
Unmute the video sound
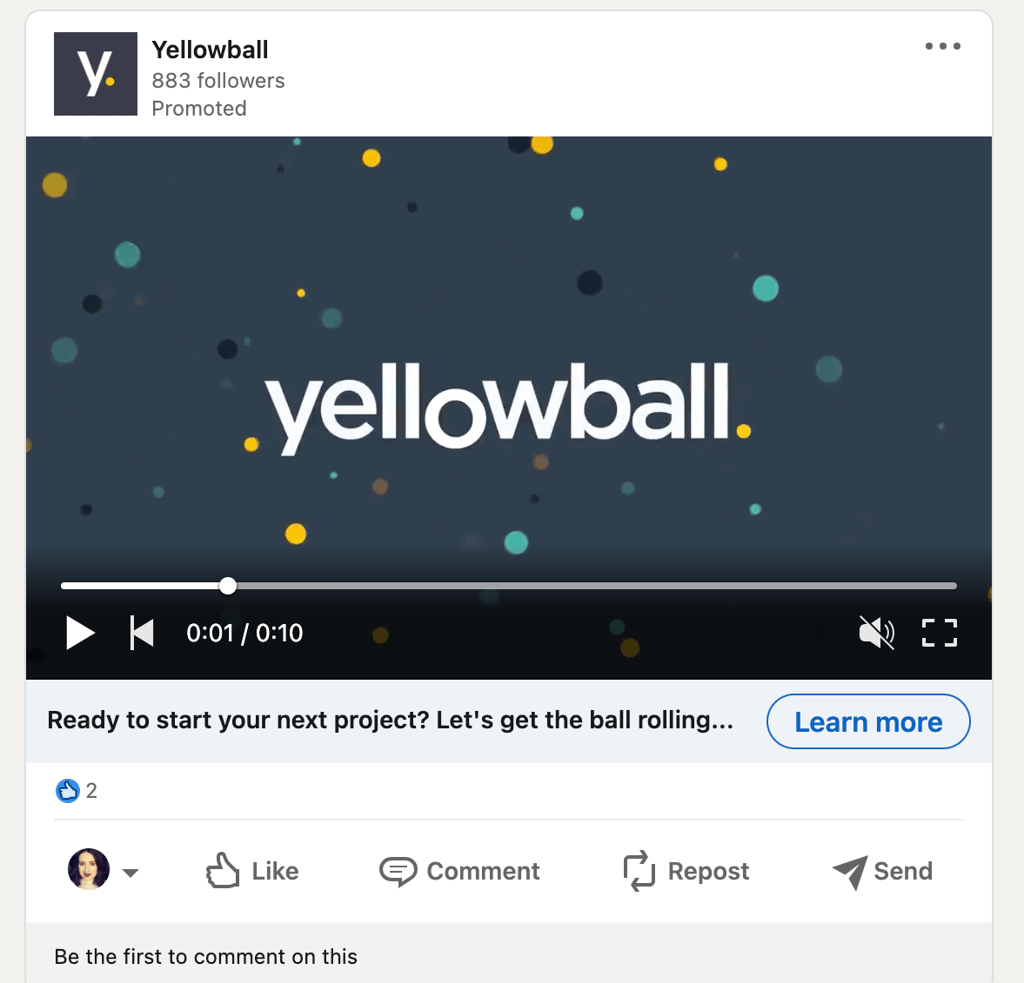click(876, 632)
